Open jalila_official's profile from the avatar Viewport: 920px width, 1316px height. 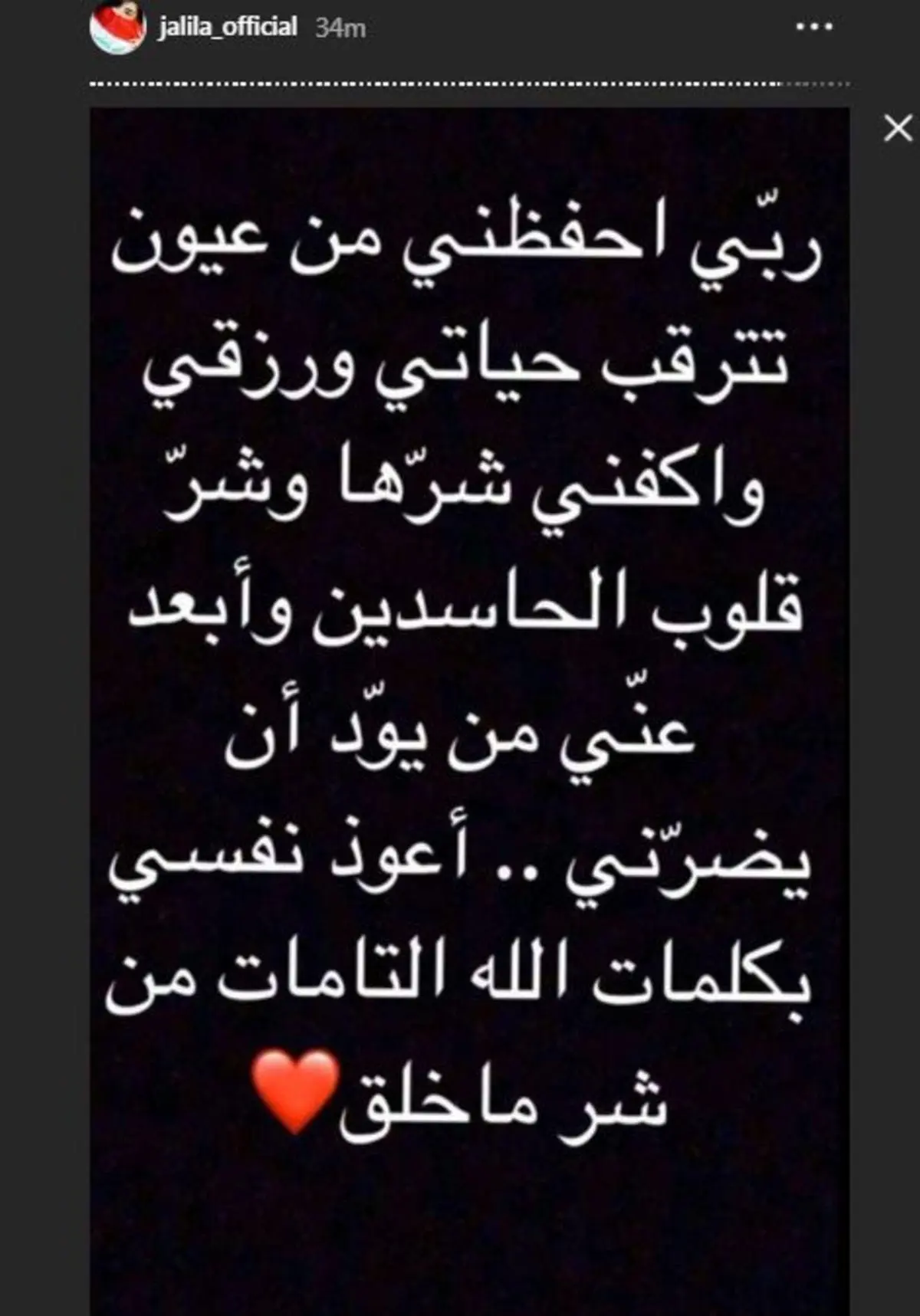tap(117, 28)
